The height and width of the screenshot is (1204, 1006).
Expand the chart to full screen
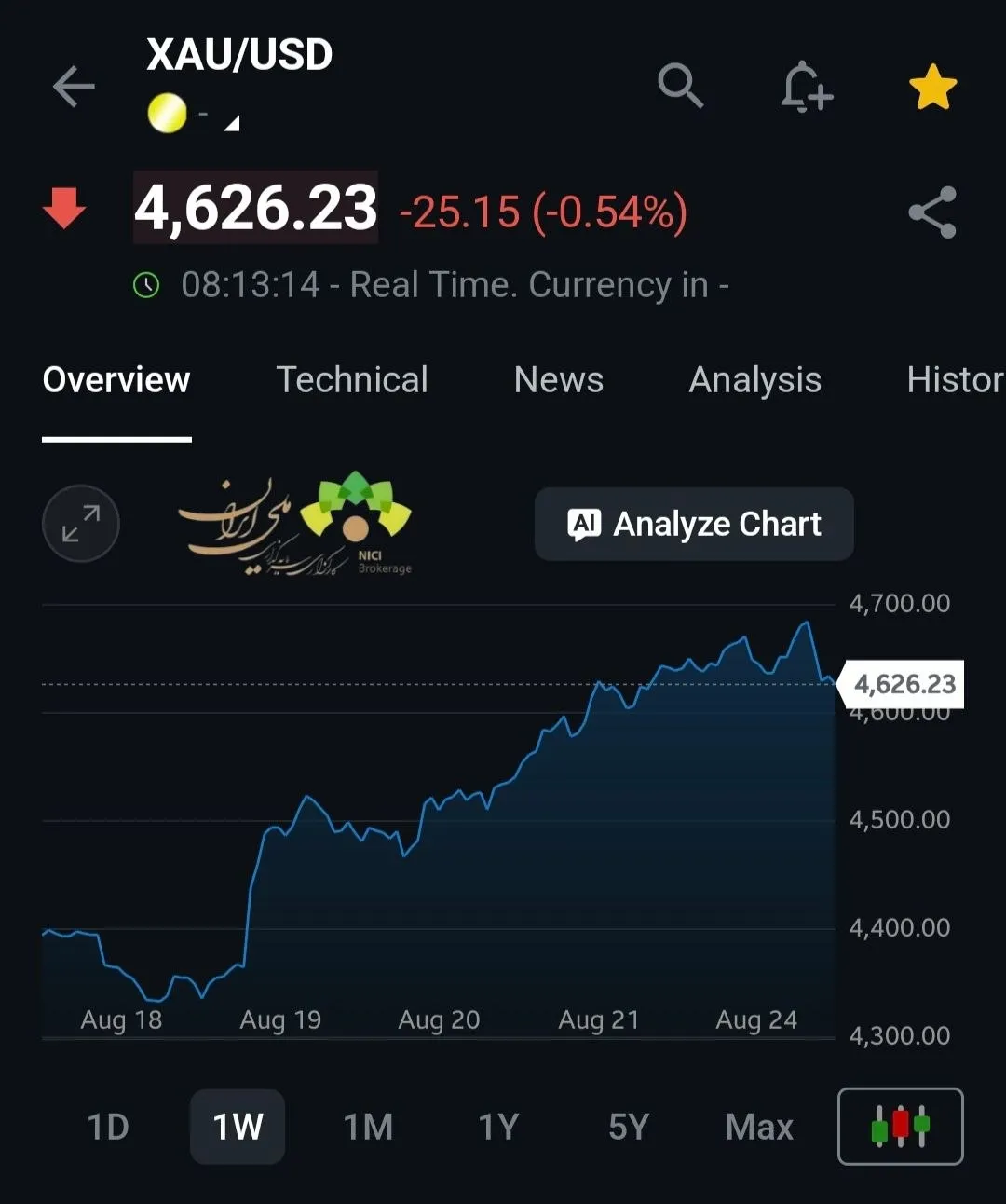click(81, 524)
